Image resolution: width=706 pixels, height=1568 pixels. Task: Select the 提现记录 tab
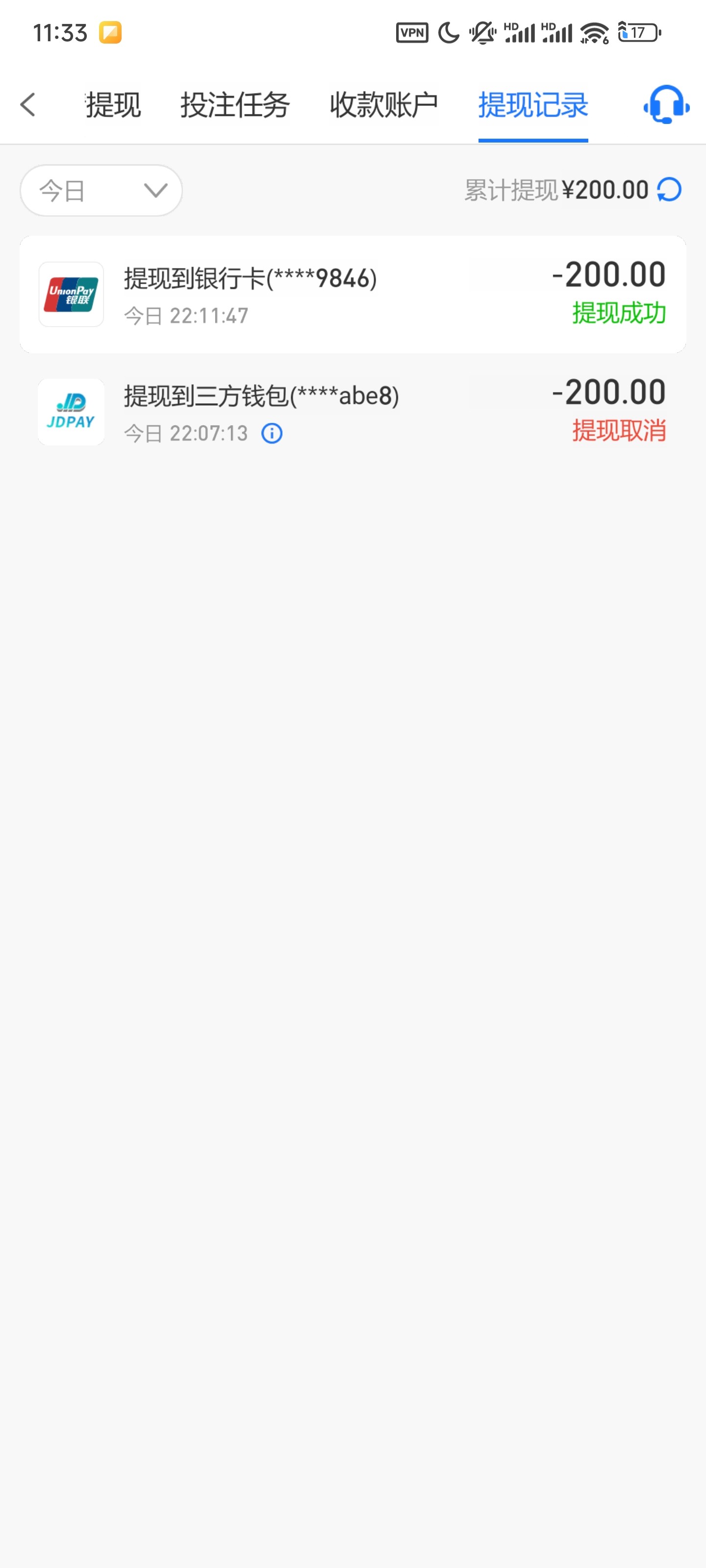(x=533, y=105)
